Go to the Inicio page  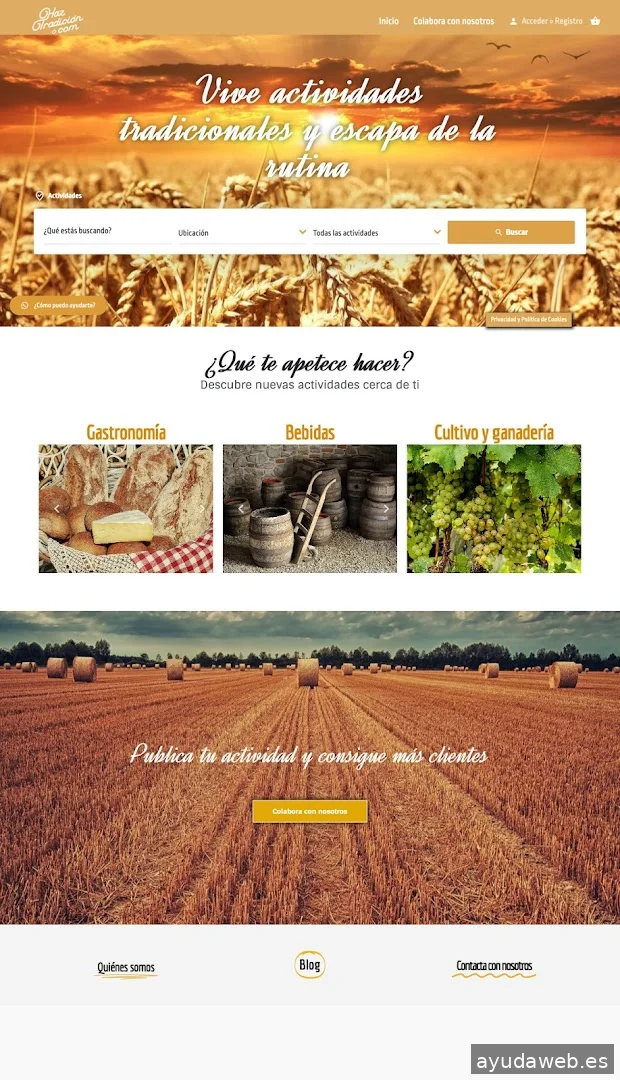[388, 21]
